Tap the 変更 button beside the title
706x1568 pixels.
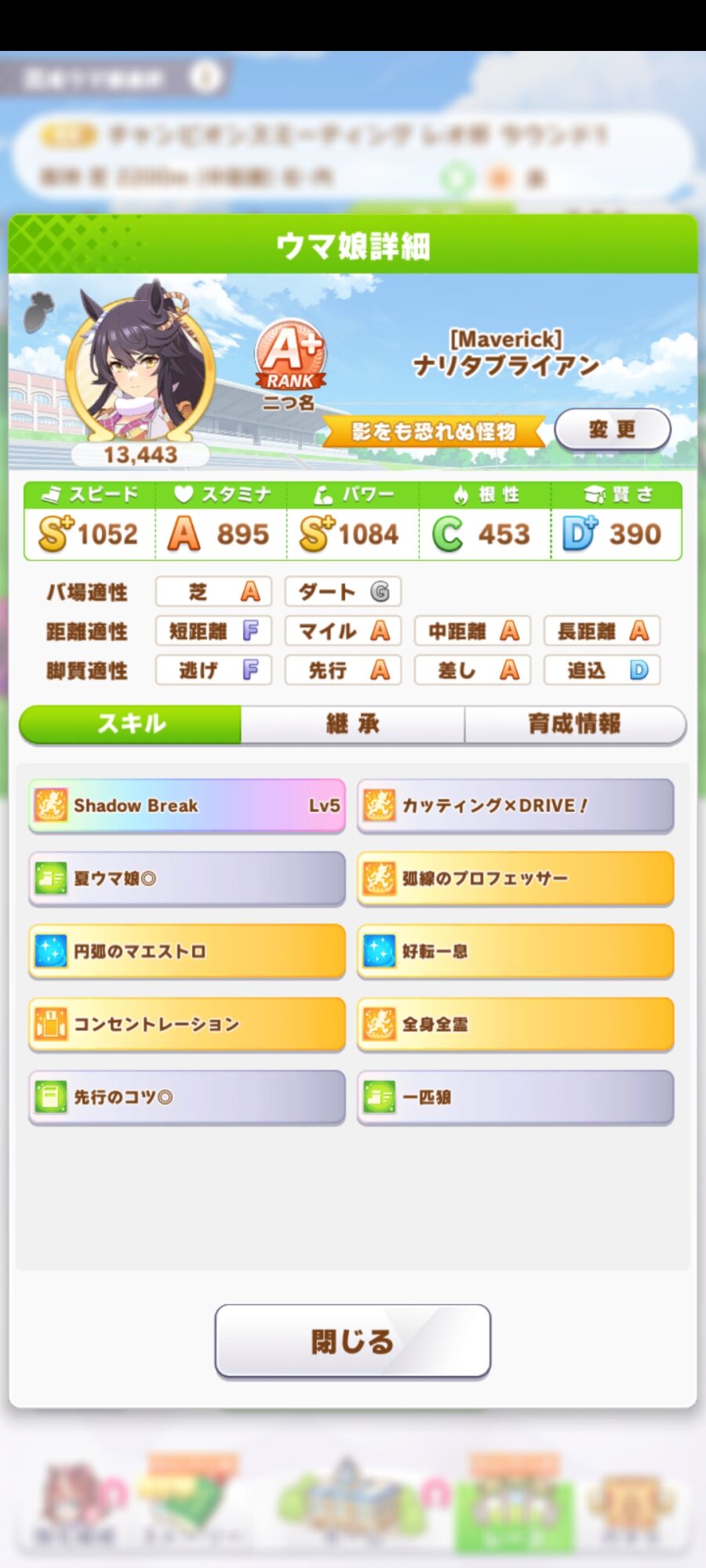[x=612, y=430]
